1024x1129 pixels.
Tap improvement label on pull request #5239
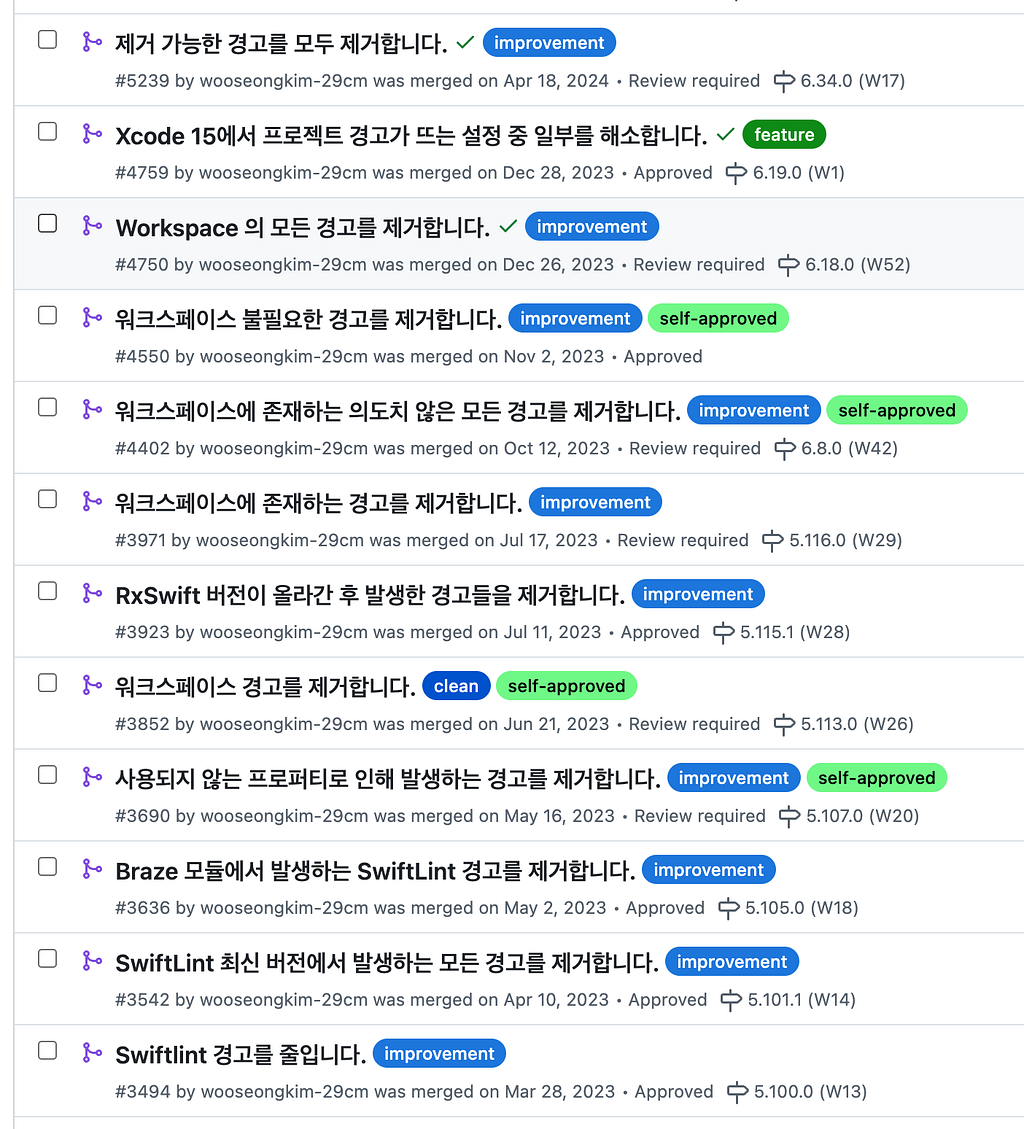(x=549, y=42)
